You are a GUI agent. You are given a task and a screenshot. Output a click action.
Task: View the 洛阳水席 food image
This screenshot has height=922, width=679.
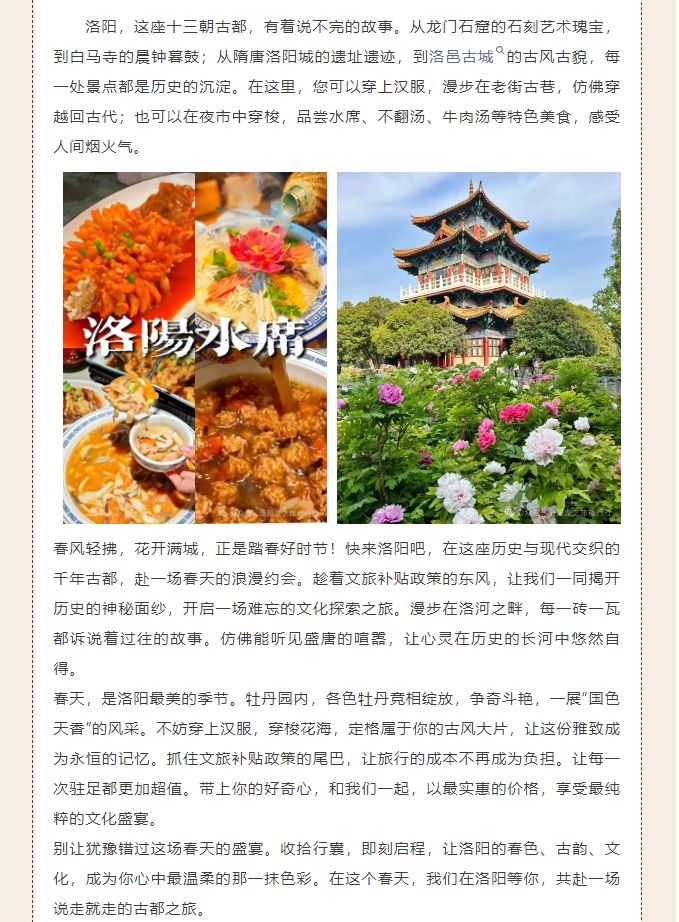point(195,347)
